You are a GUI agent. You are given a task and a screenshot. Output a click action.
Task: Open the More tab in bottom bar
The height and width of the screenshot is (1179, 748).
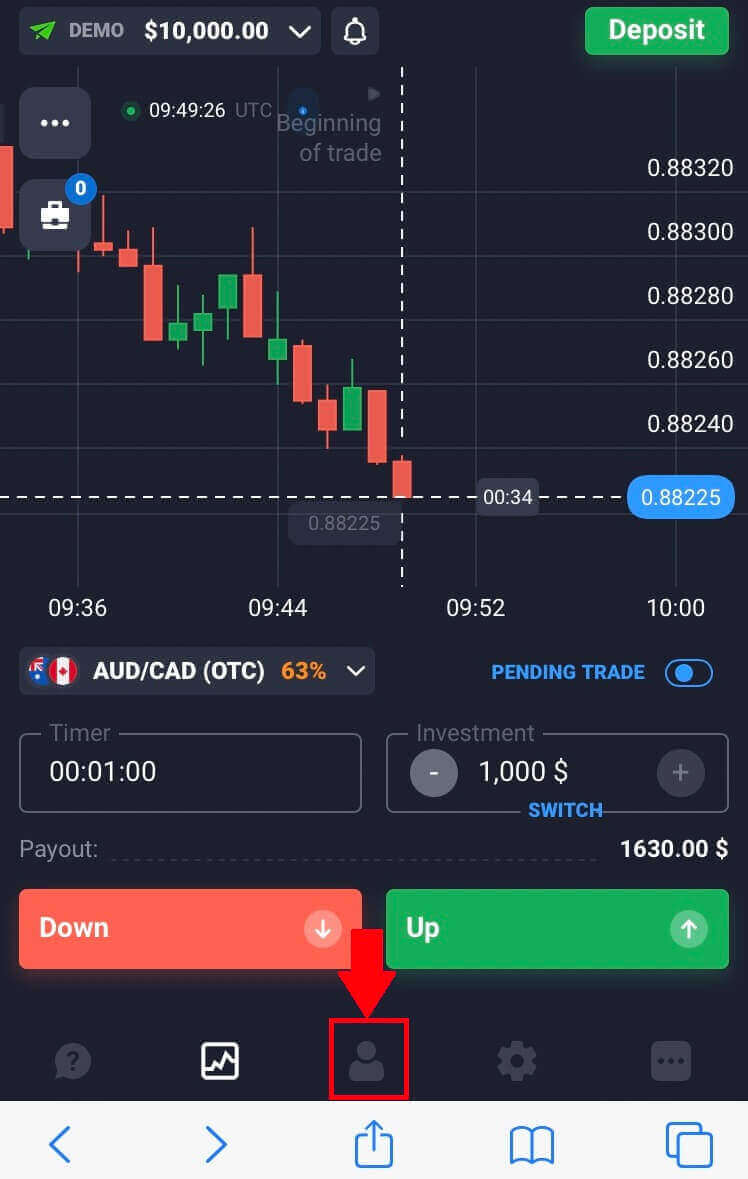670,1061
